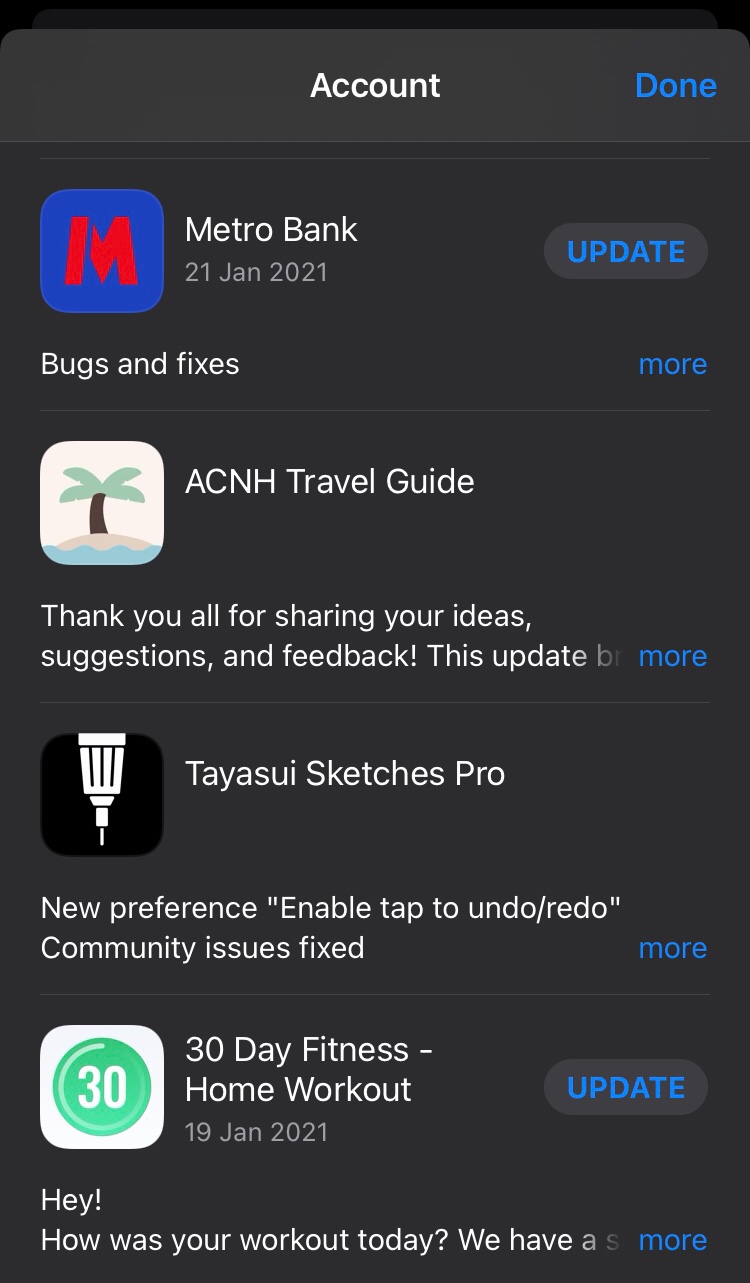Read more of 30 Day Fitness notes
The width and height of the screenshot is (750, 1283).
672,1240
